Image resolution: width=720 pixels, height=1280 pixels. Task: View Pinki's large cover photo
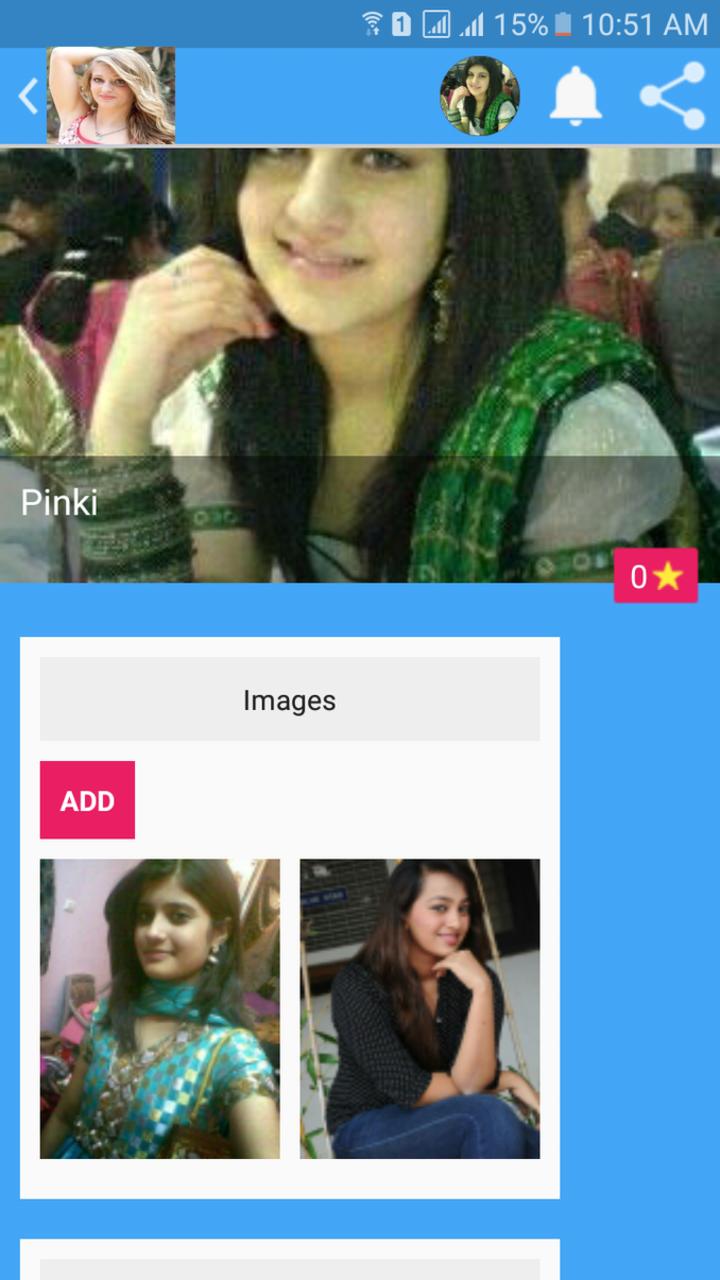[x=360, y=330]
